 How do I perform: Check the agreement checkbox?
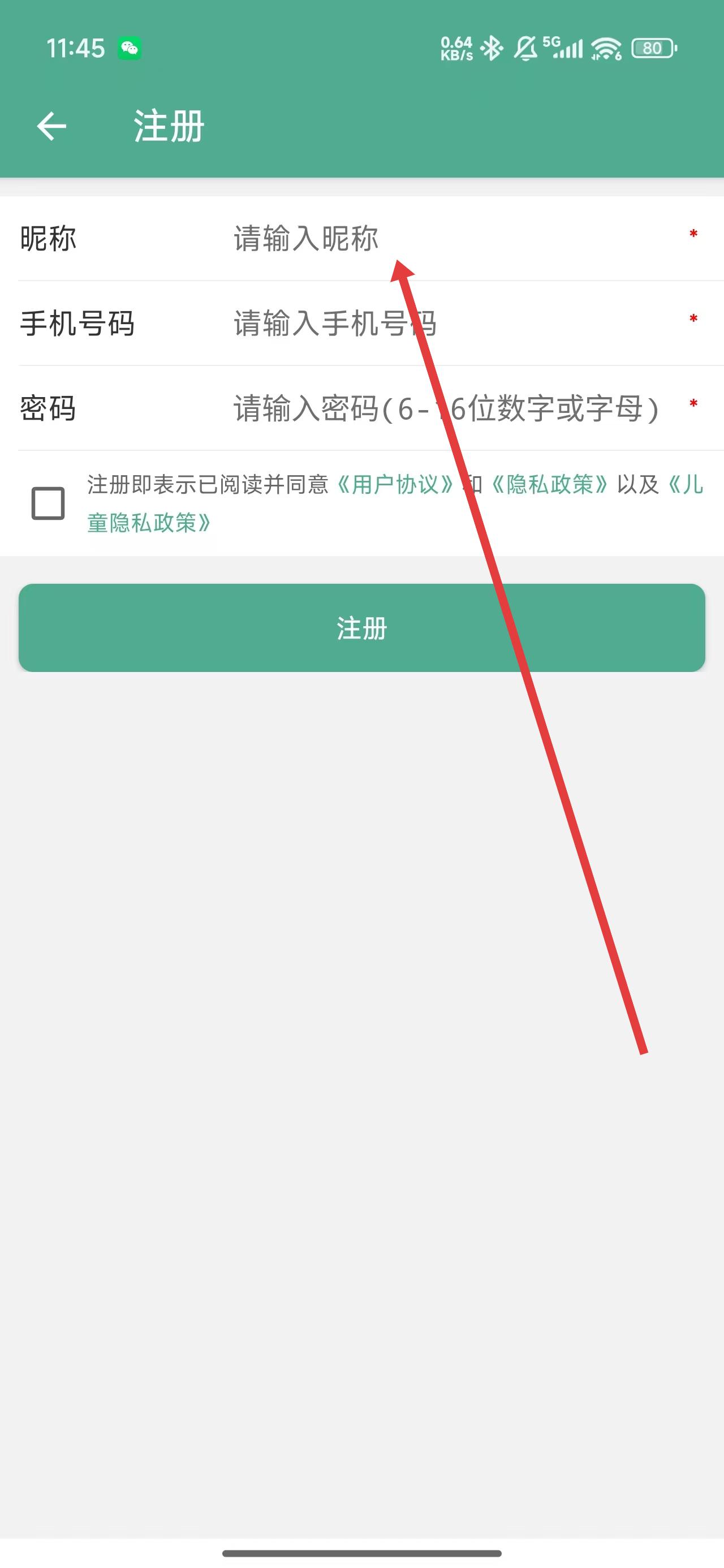pos(48,503)
